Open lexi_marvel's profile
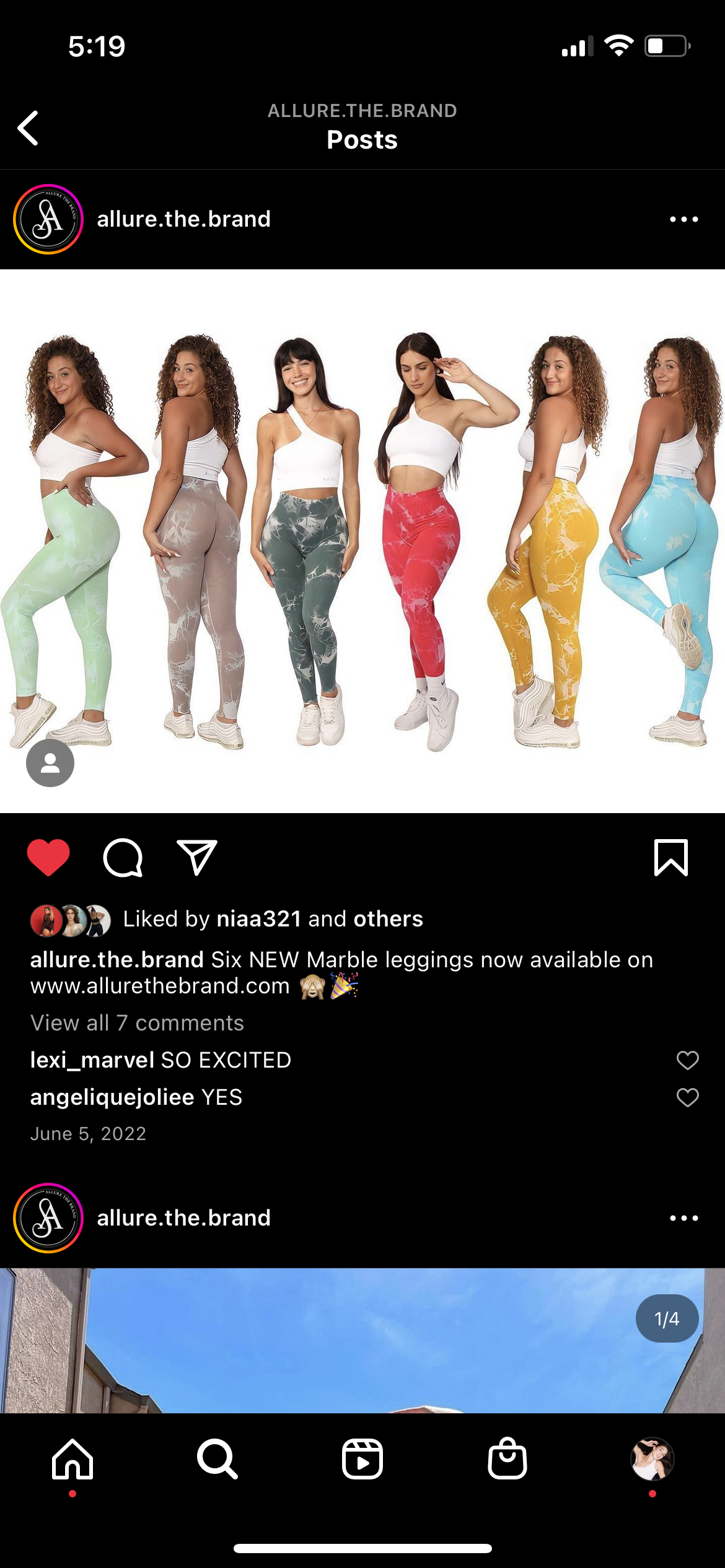The width and height of the screenshot is (725, 1568). [92, 1060]
